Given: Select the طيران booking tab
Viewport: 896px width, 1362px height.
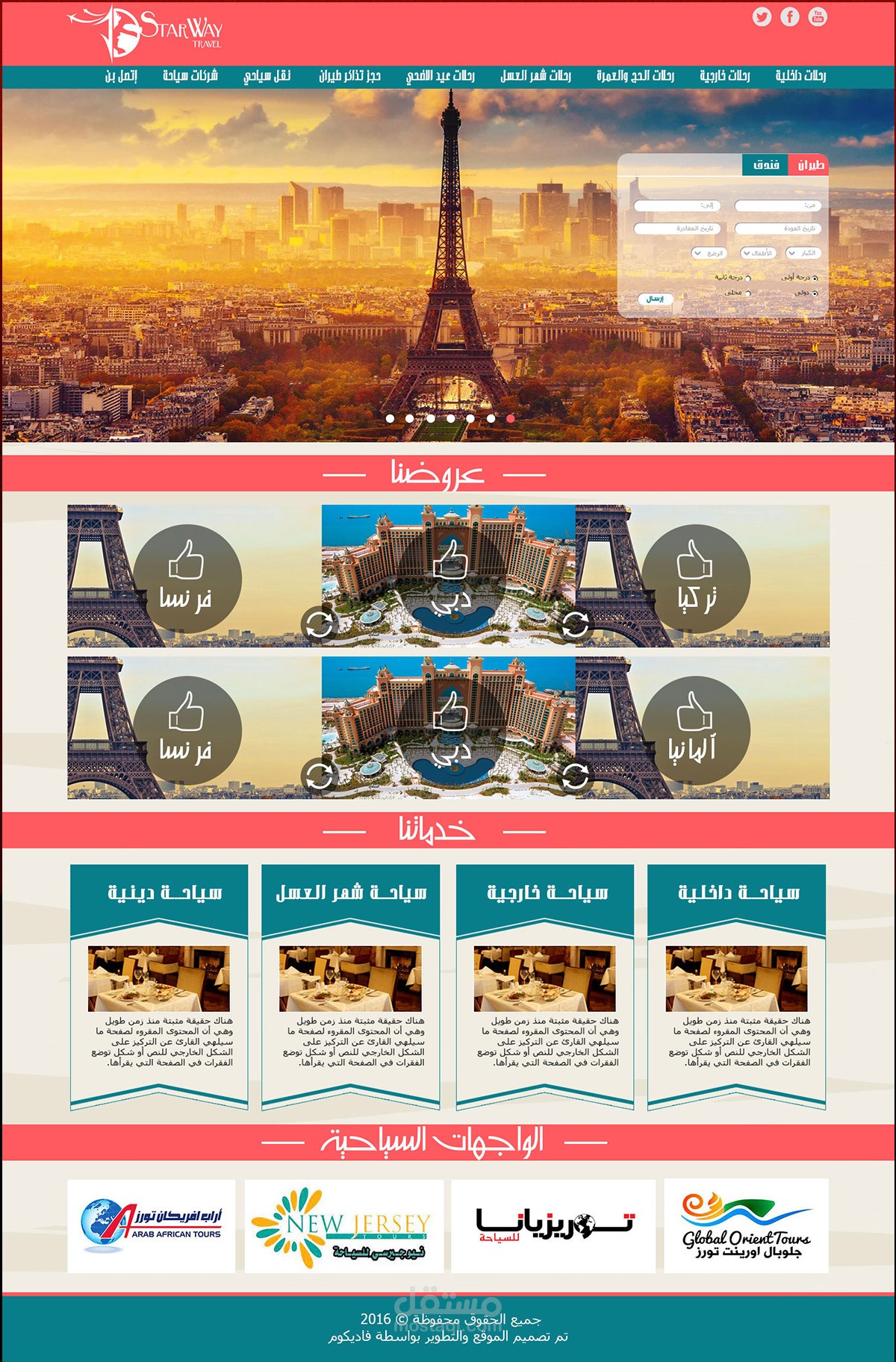Looking at the screenshot, I should 809,165.
